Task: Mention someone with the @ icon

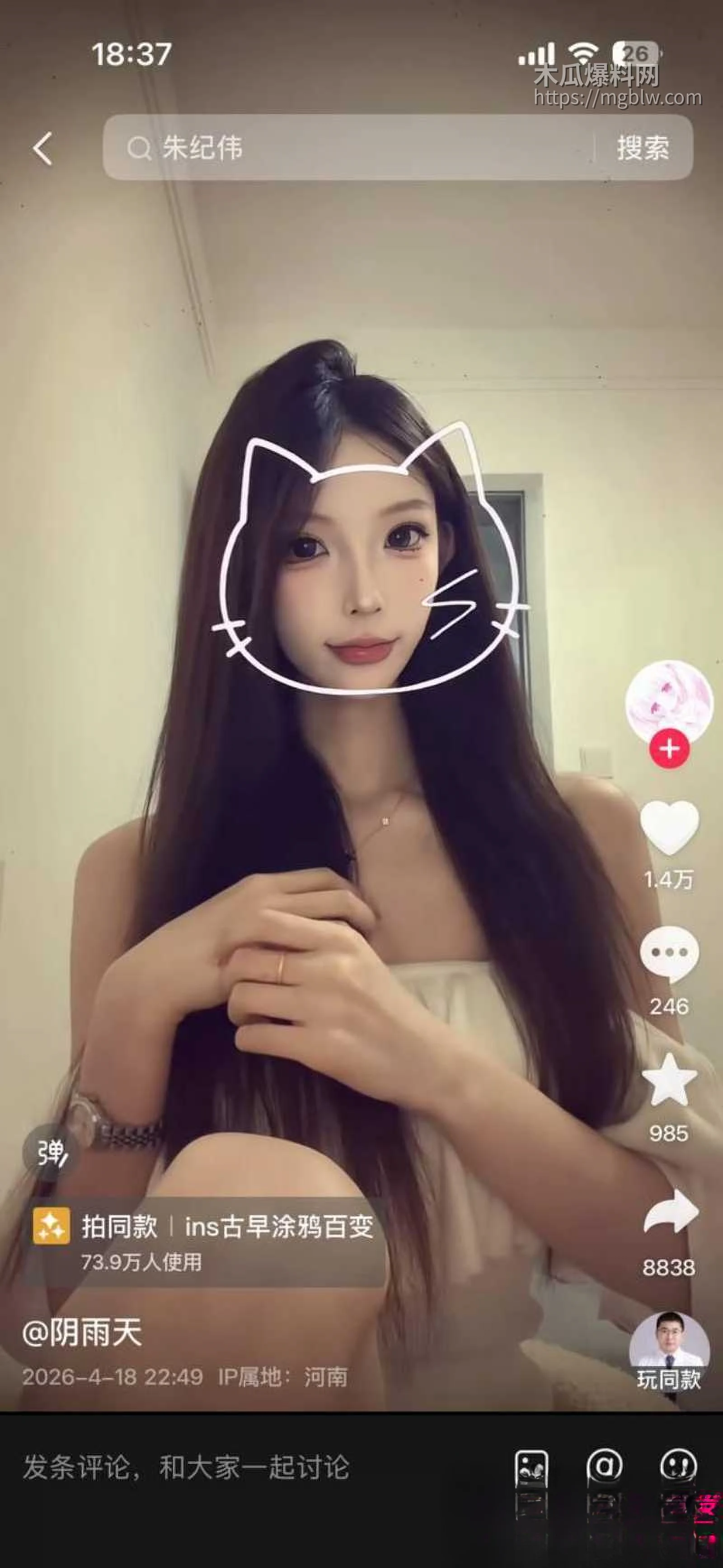Action: tap(604, 1466)
